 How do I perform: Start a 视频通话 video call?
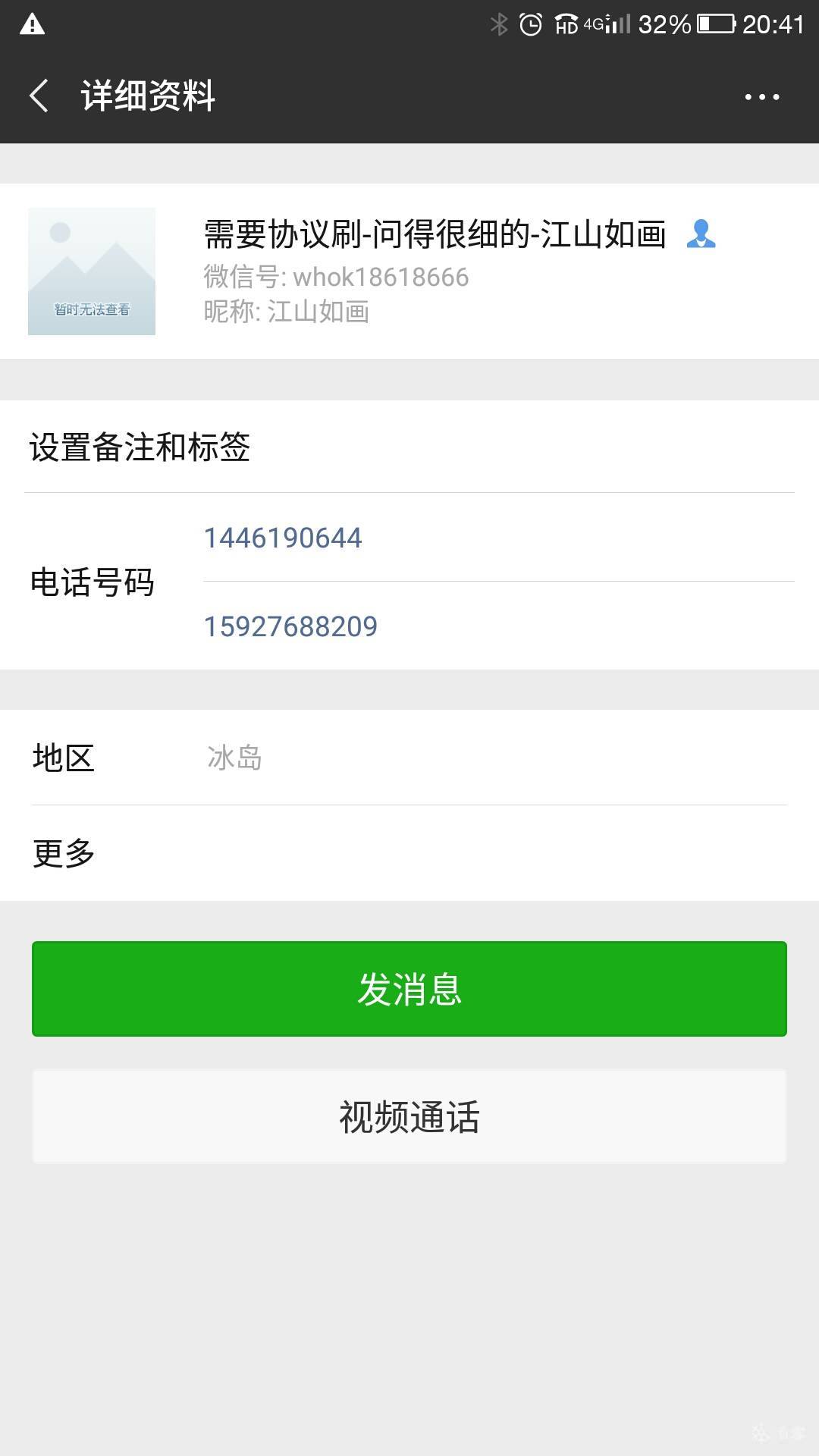(409, 1116)
